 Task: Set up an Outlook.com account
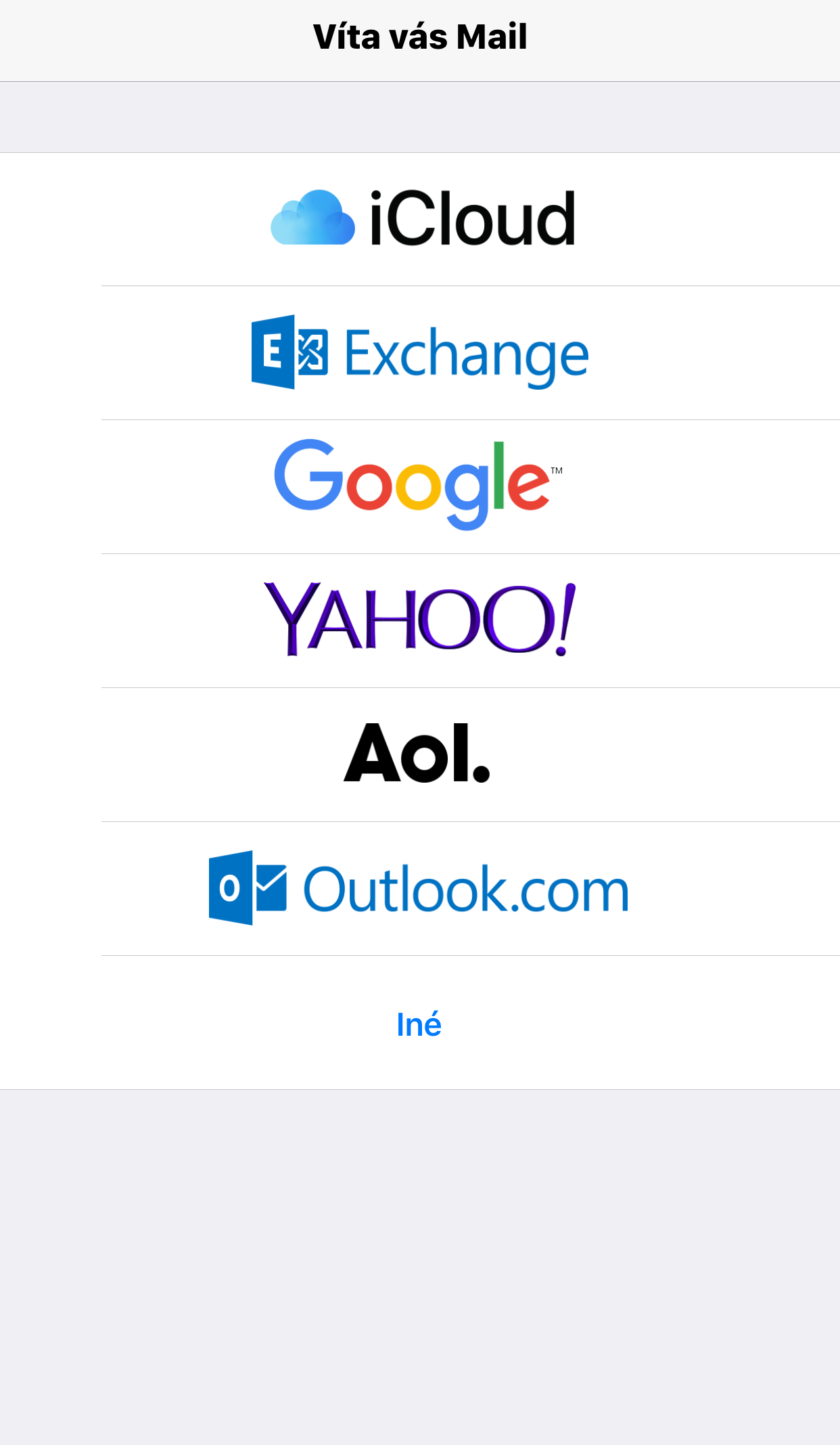coord(420,889)
